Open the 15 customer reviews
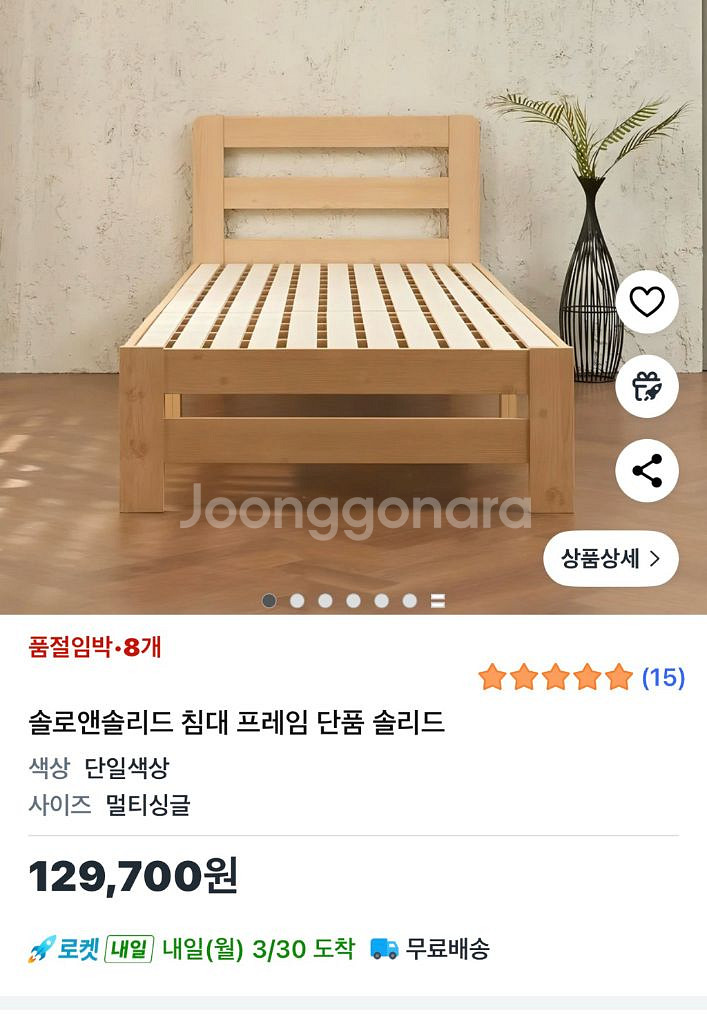The height and width of the screenshot is (1024, 707). [662, 678]
